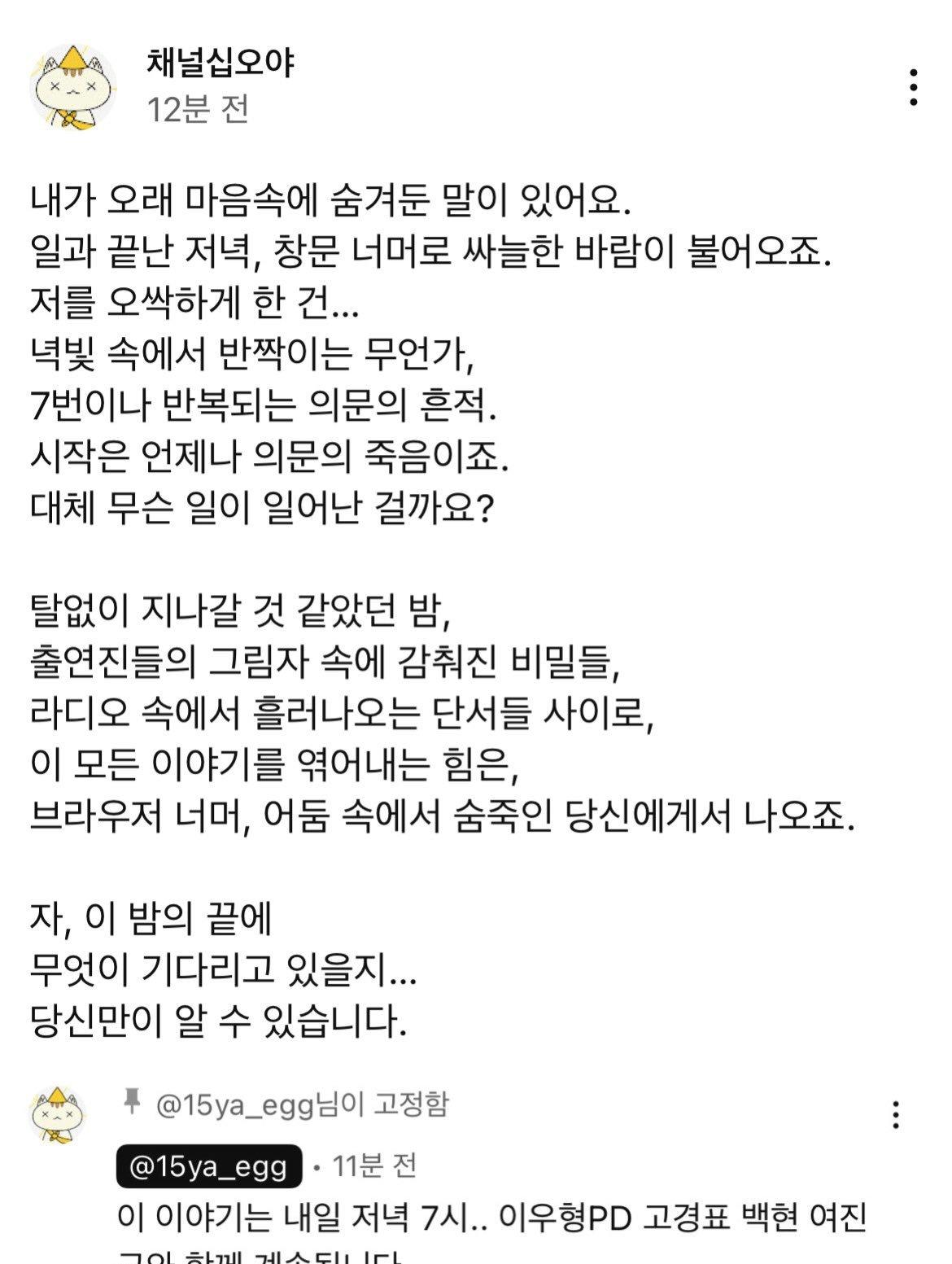Open the 채널십오야 channel name
Viewport: 952px width, 1264px height.
[220, 63]
